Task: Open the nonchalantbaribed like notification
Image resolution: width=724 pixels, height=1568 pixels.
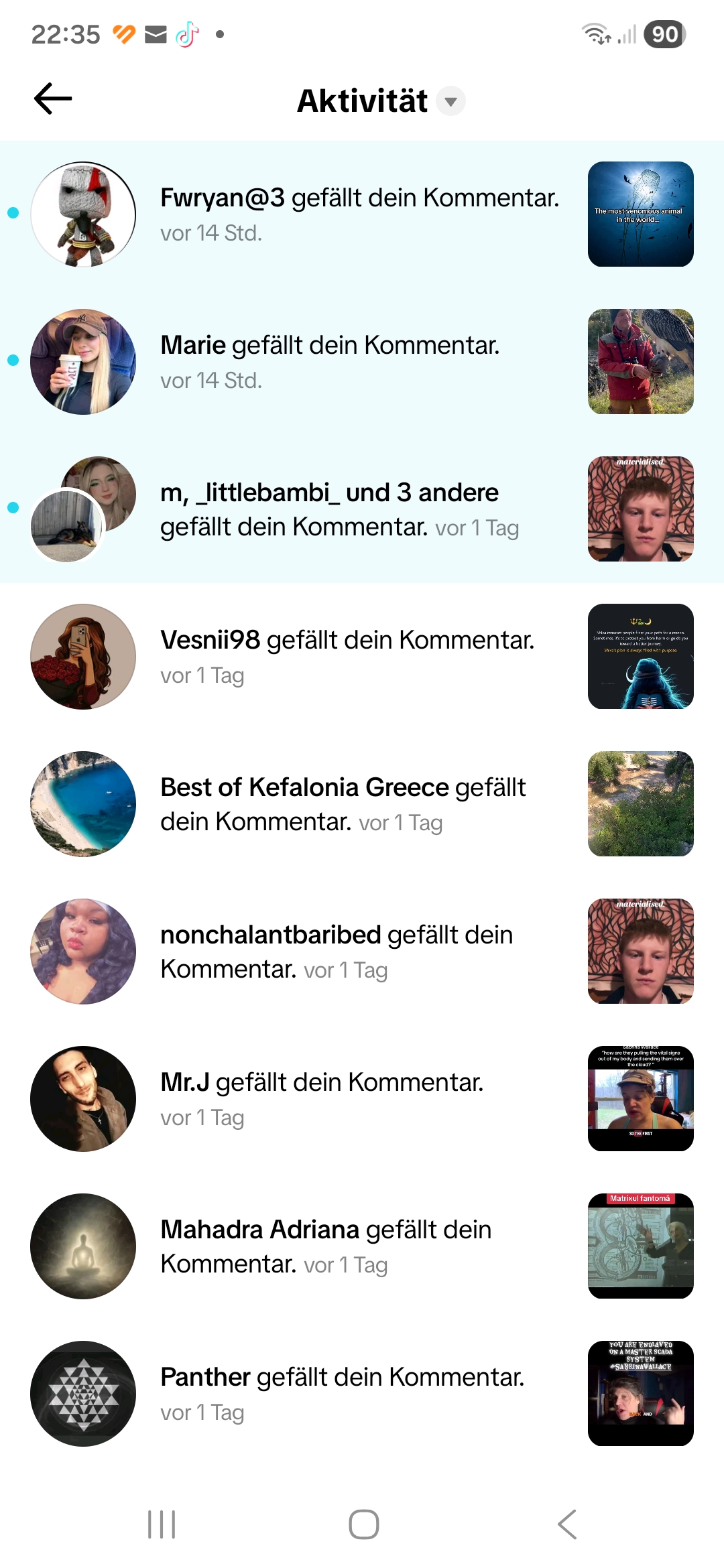Action: 336,951
